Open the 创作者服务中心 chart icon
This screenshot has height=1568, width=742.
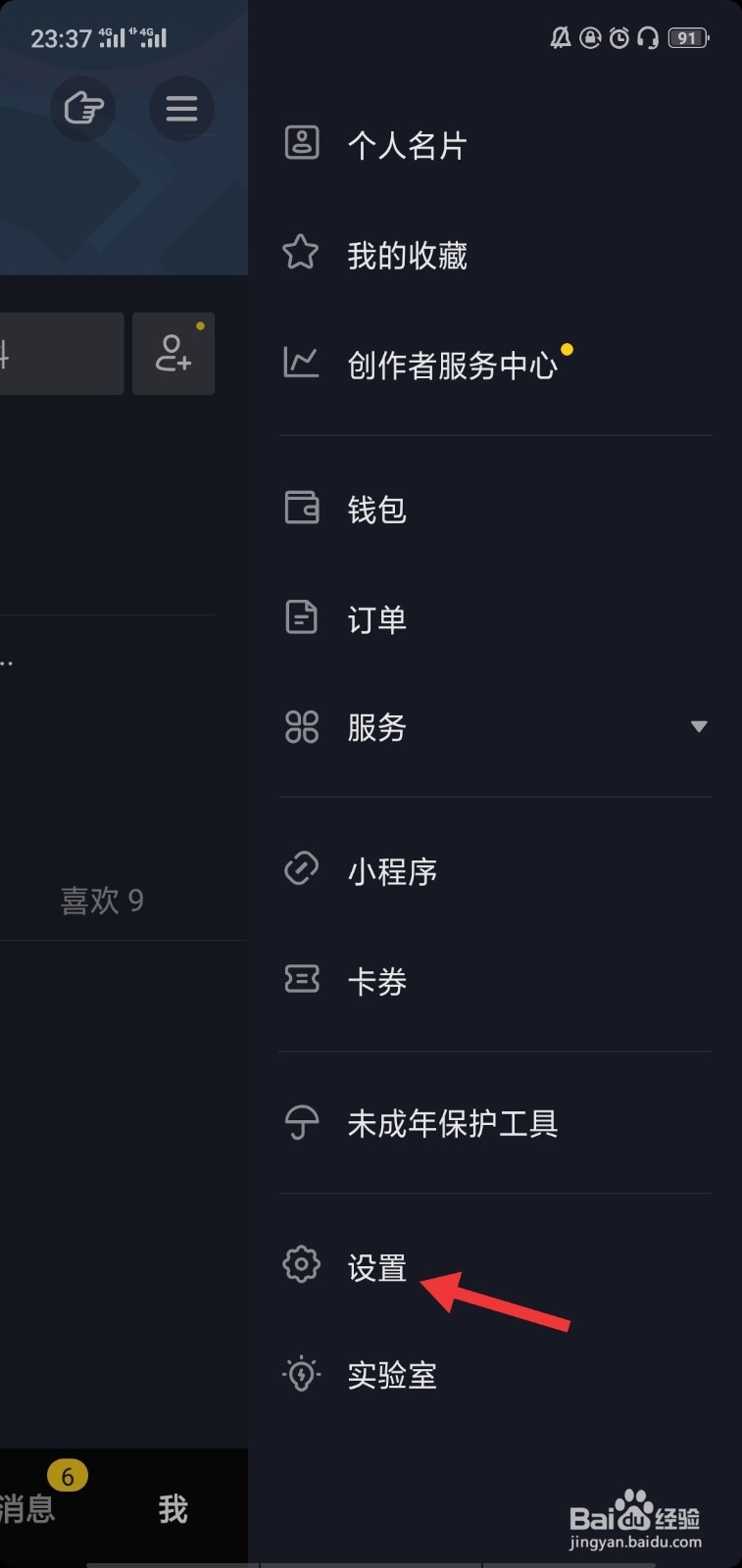point(301,364)
